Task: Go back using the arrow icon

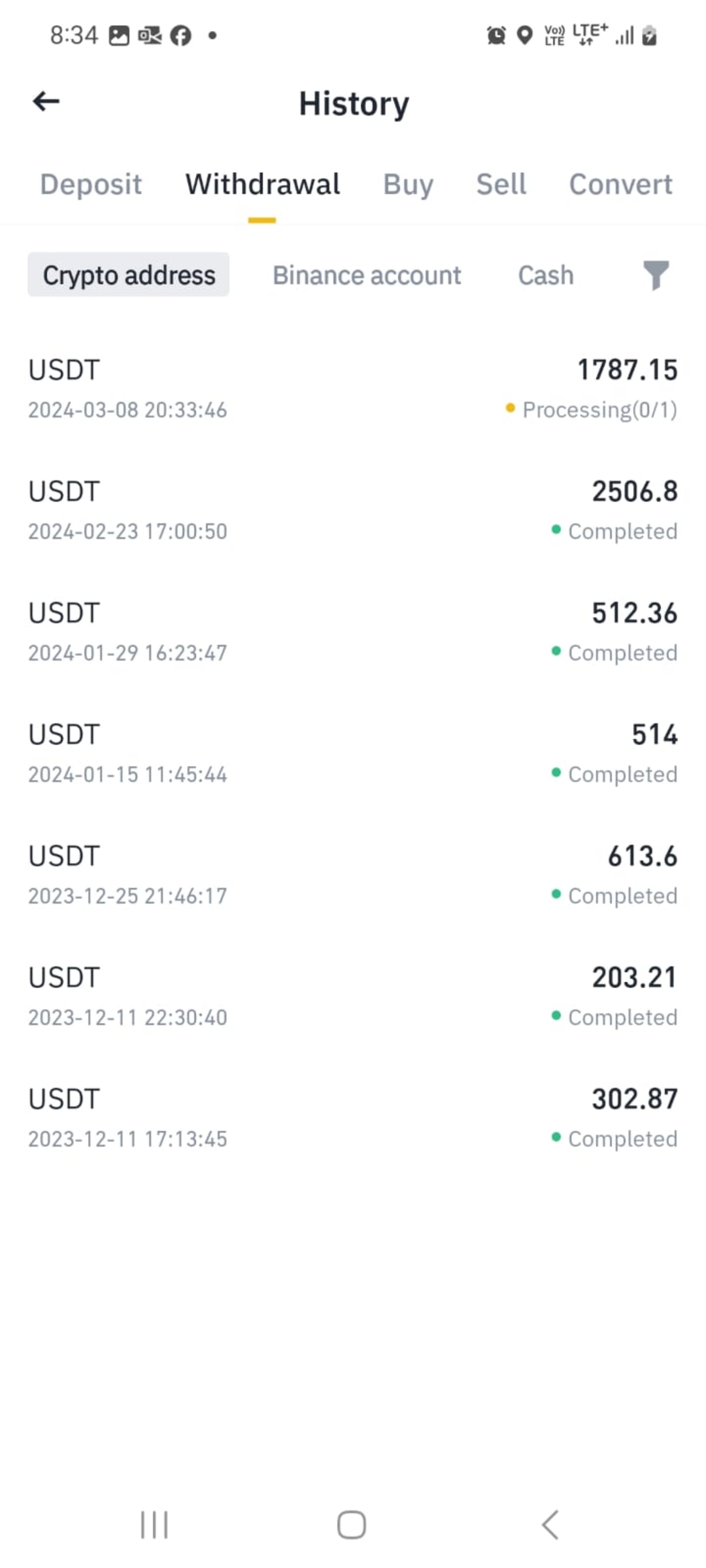Action: point(46,102)
